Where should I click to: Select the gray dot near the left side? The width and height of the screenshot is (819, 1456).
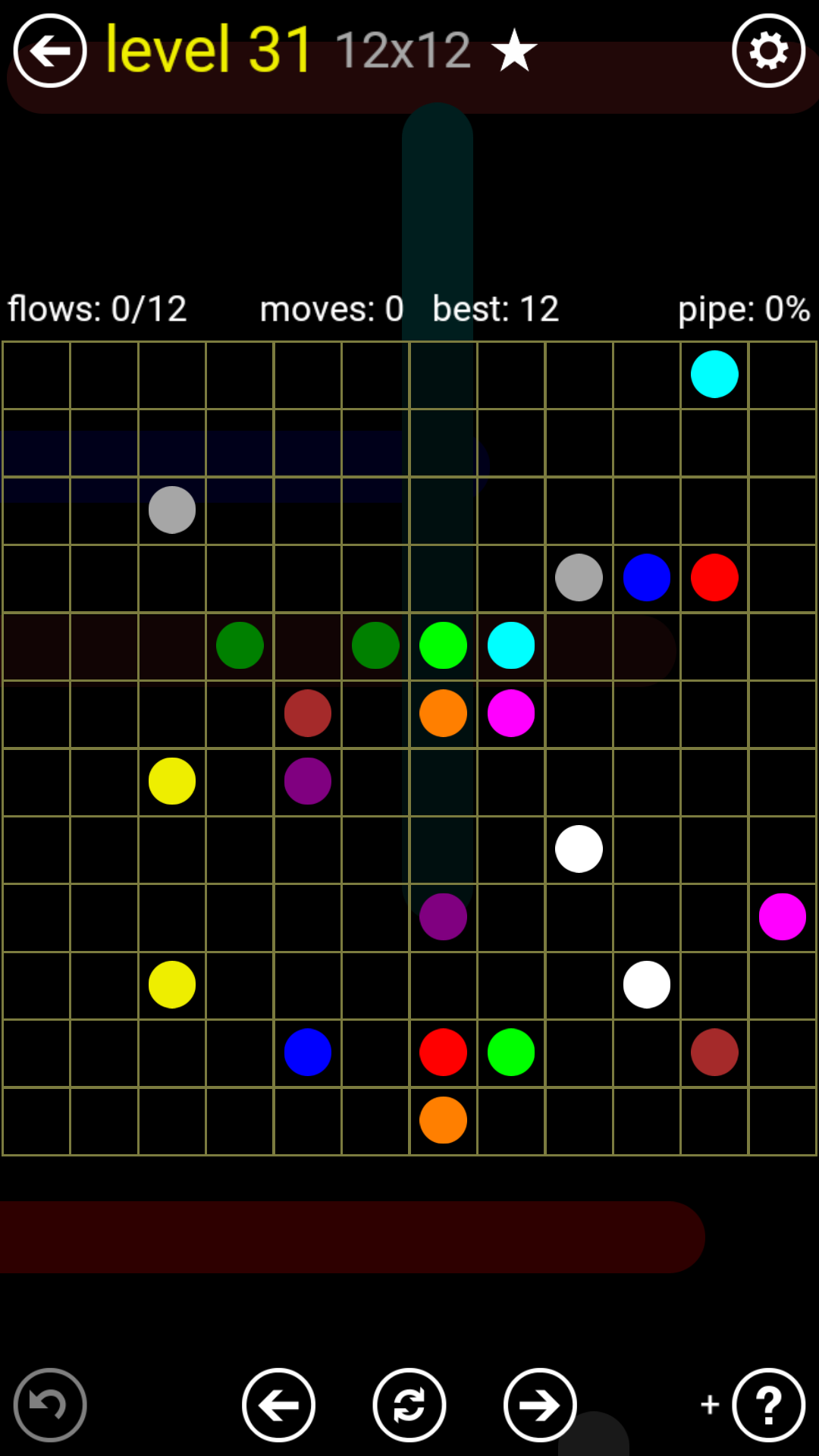coord(172,510)
